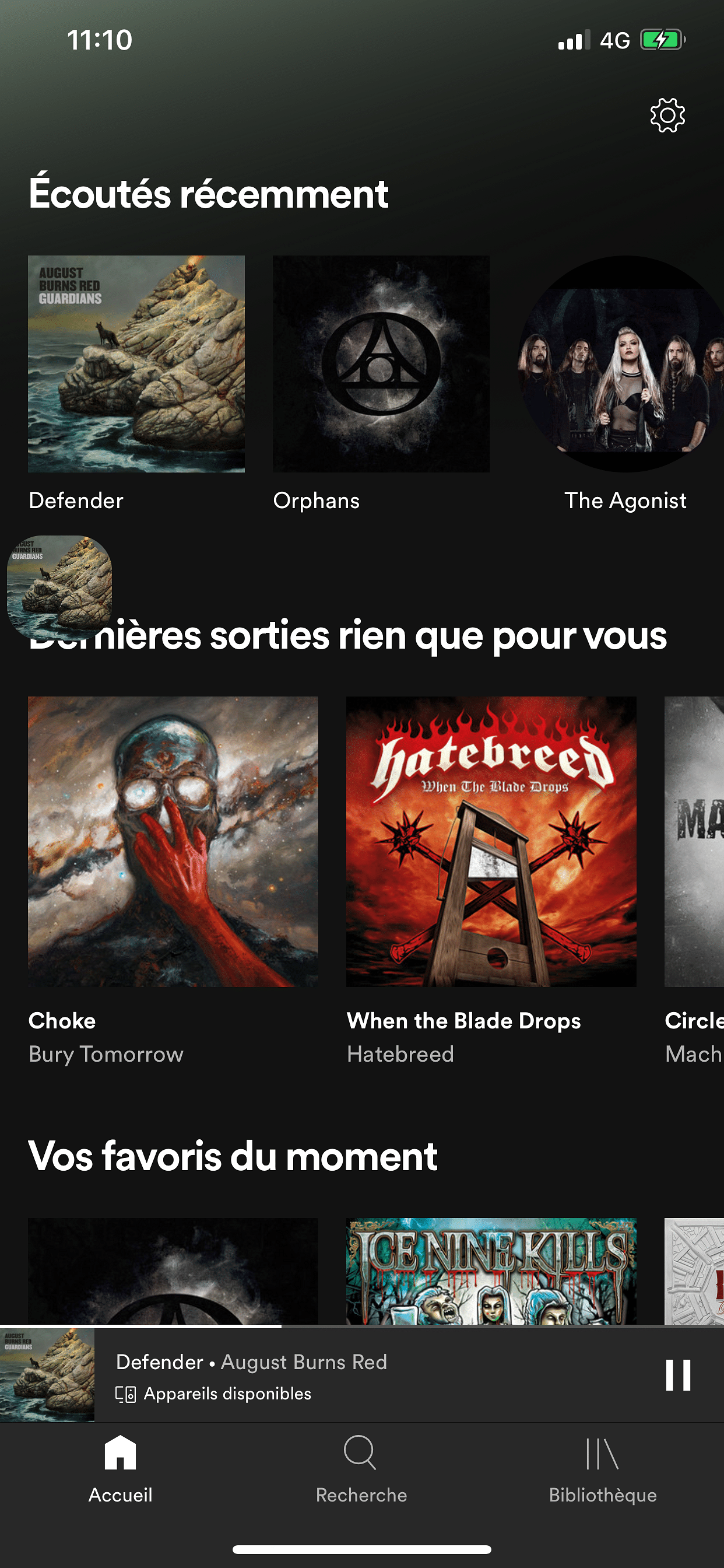Open Appareils disponibles device picker
724x1568 pixels.
click(214, 1394)
